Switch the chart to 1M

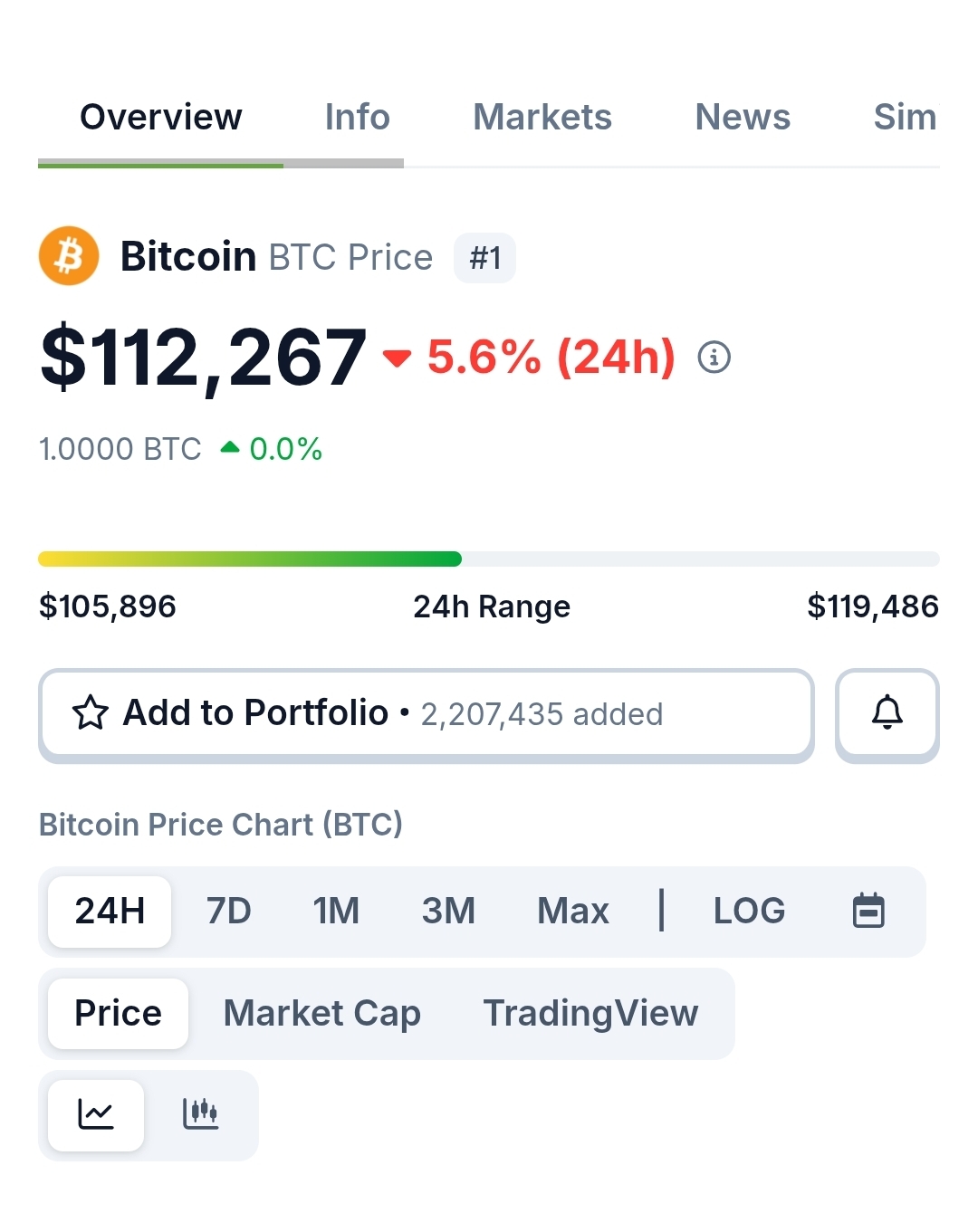tap(336, 911)
